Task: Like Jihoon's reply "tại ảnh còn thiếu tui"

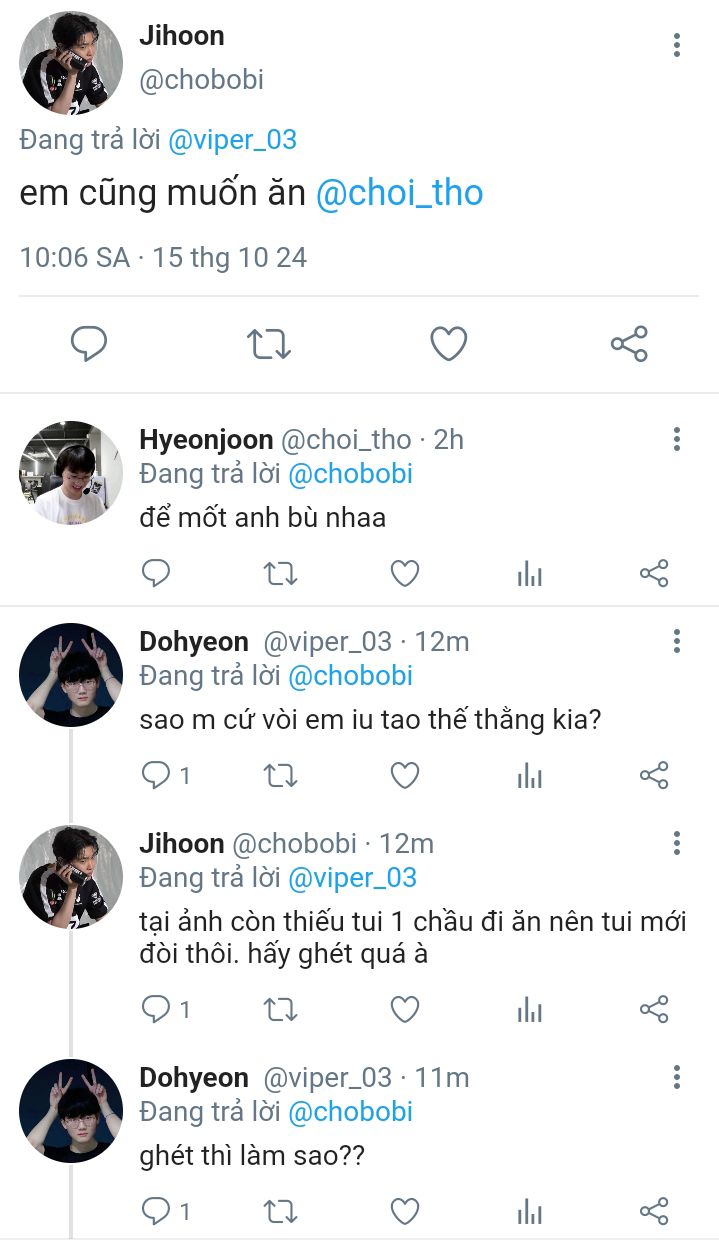Action: pyautogui.click(x=404, y=1010)
